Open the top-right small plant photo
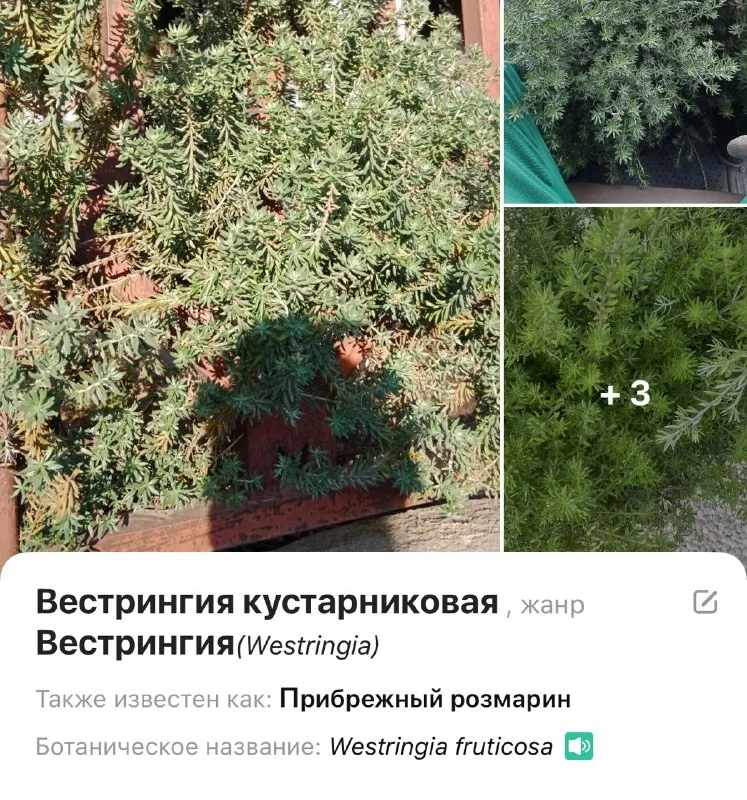The image size is (747, 800). coord(625,100)
